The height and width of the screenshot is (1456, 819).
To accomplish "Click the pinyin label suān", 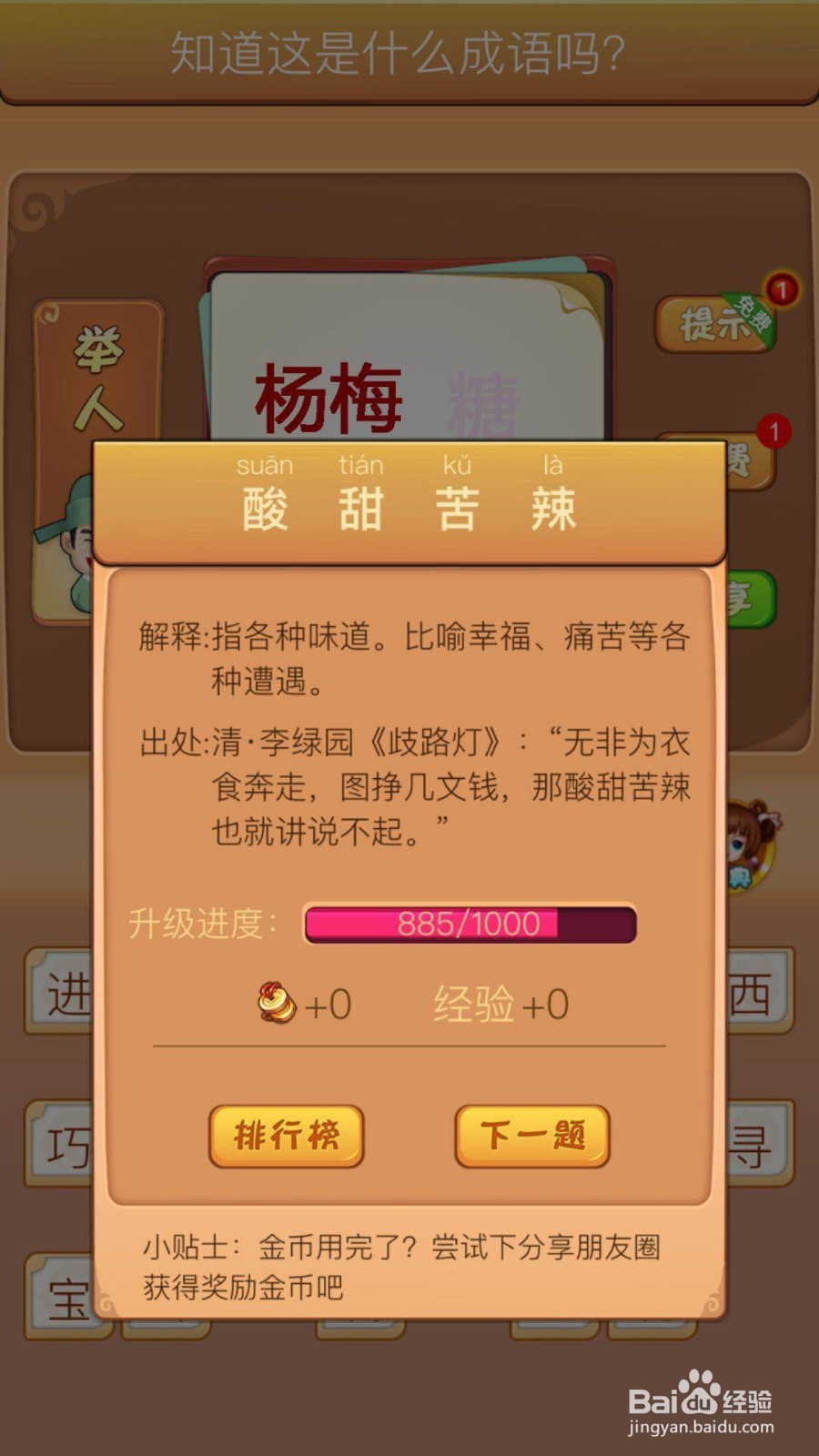I will coord(264,465).
